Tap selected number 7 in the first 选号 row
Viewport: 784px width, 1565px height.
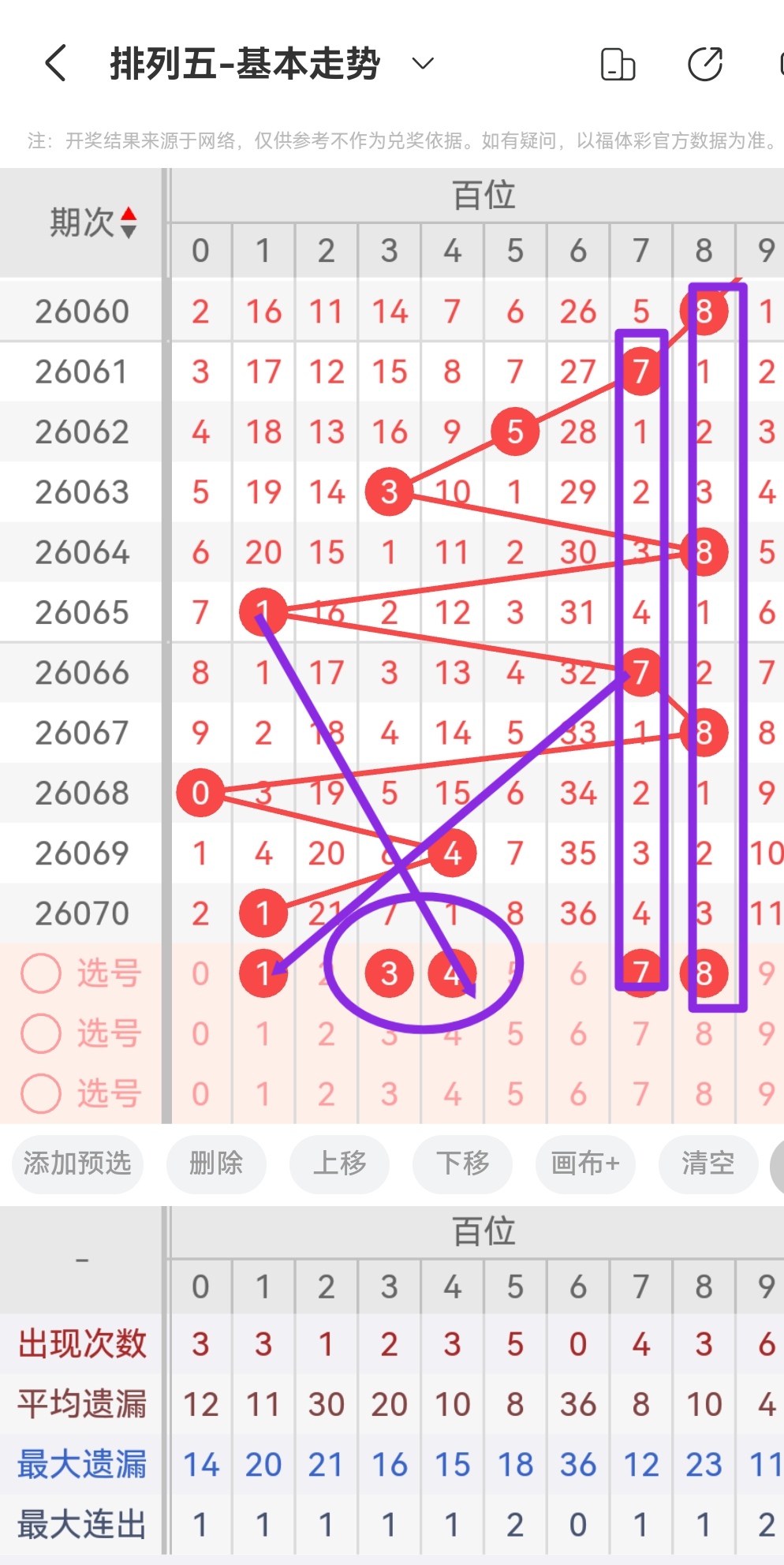click(641, 973)
